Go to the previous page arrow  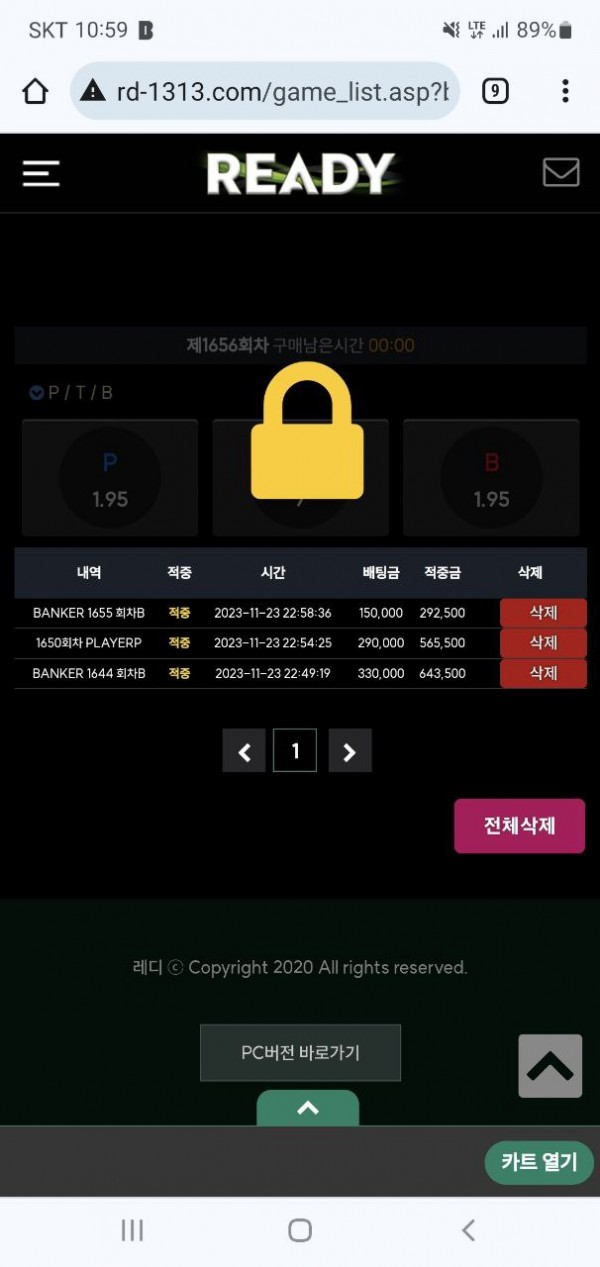point(244,751)
